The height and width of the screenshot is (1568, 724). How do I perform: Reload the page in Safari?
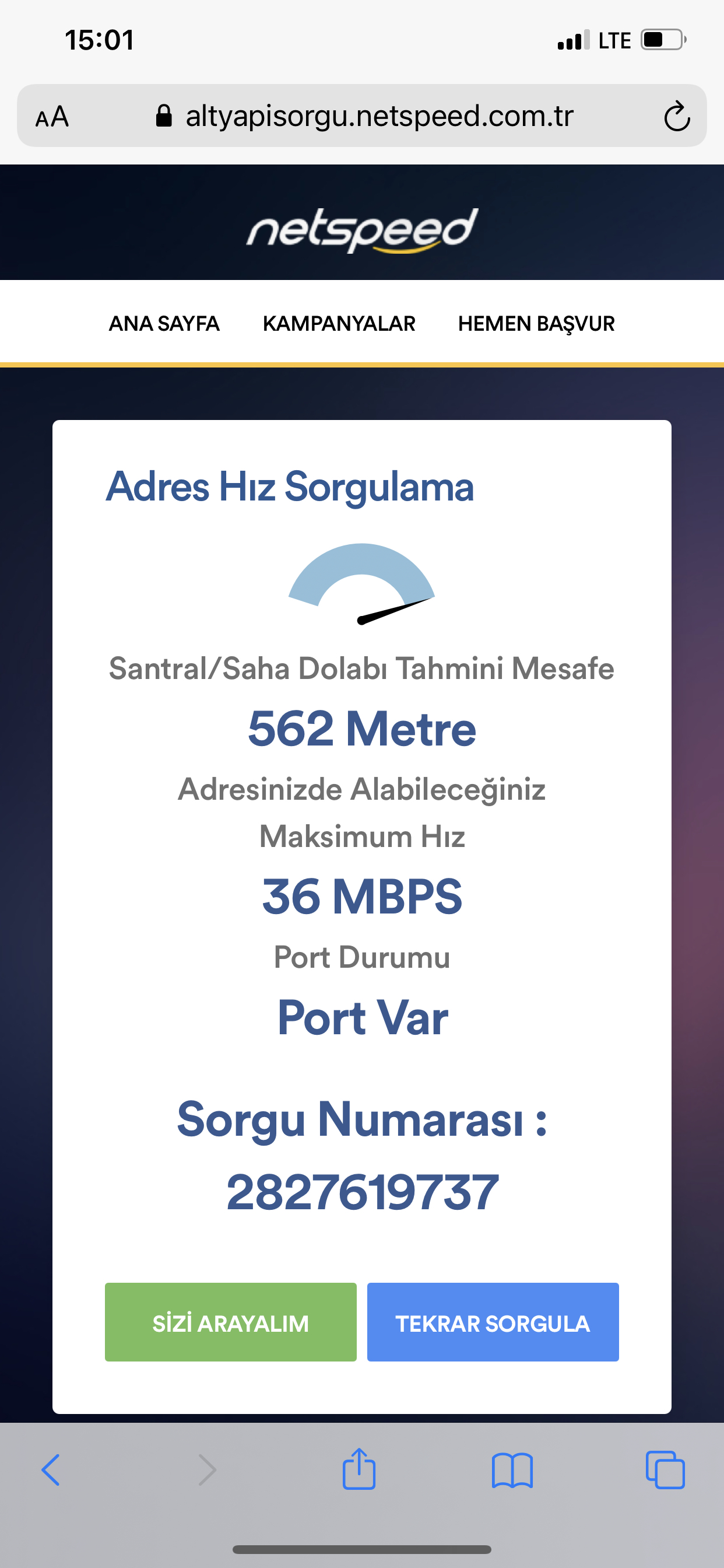pyautogui.click(x=677, y=116)
